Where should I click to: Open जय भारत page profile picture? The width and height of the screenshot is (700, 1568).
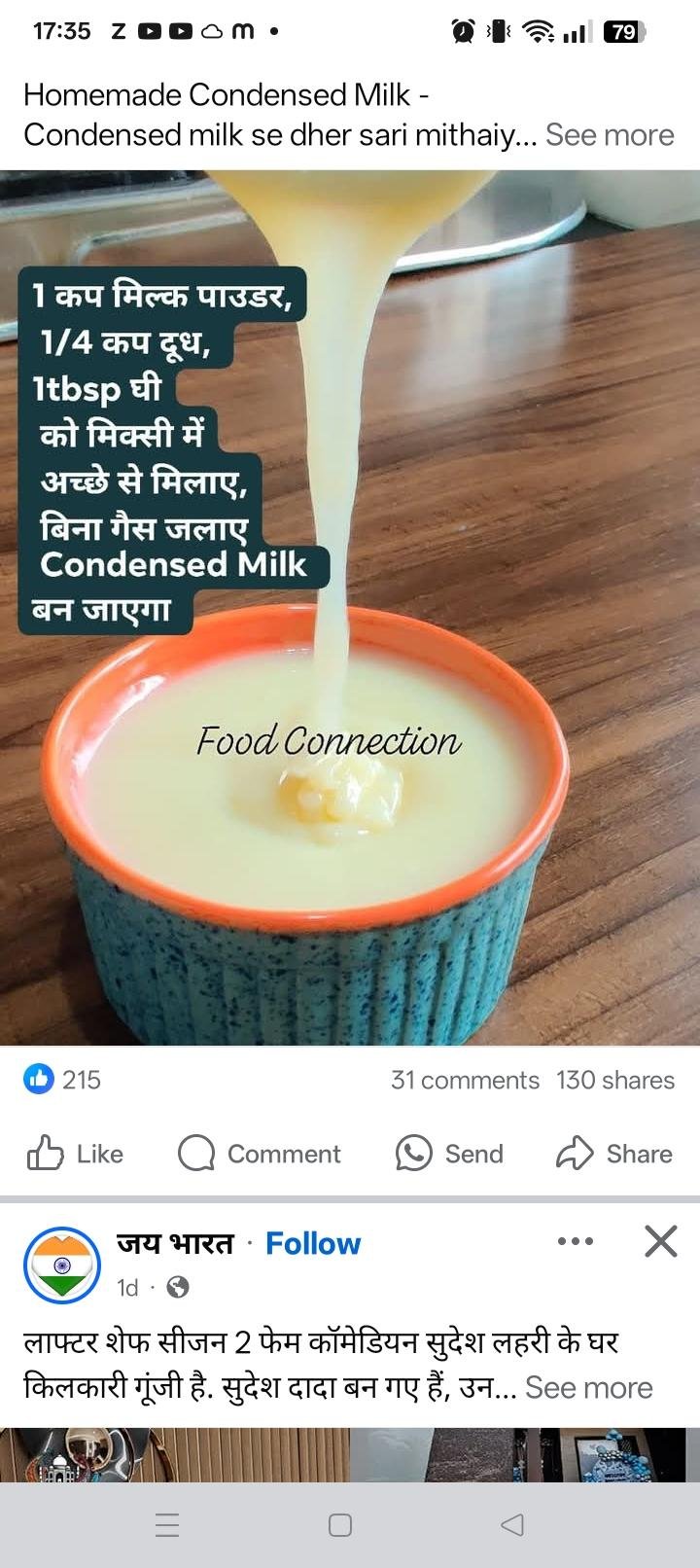click(62, 1265)
